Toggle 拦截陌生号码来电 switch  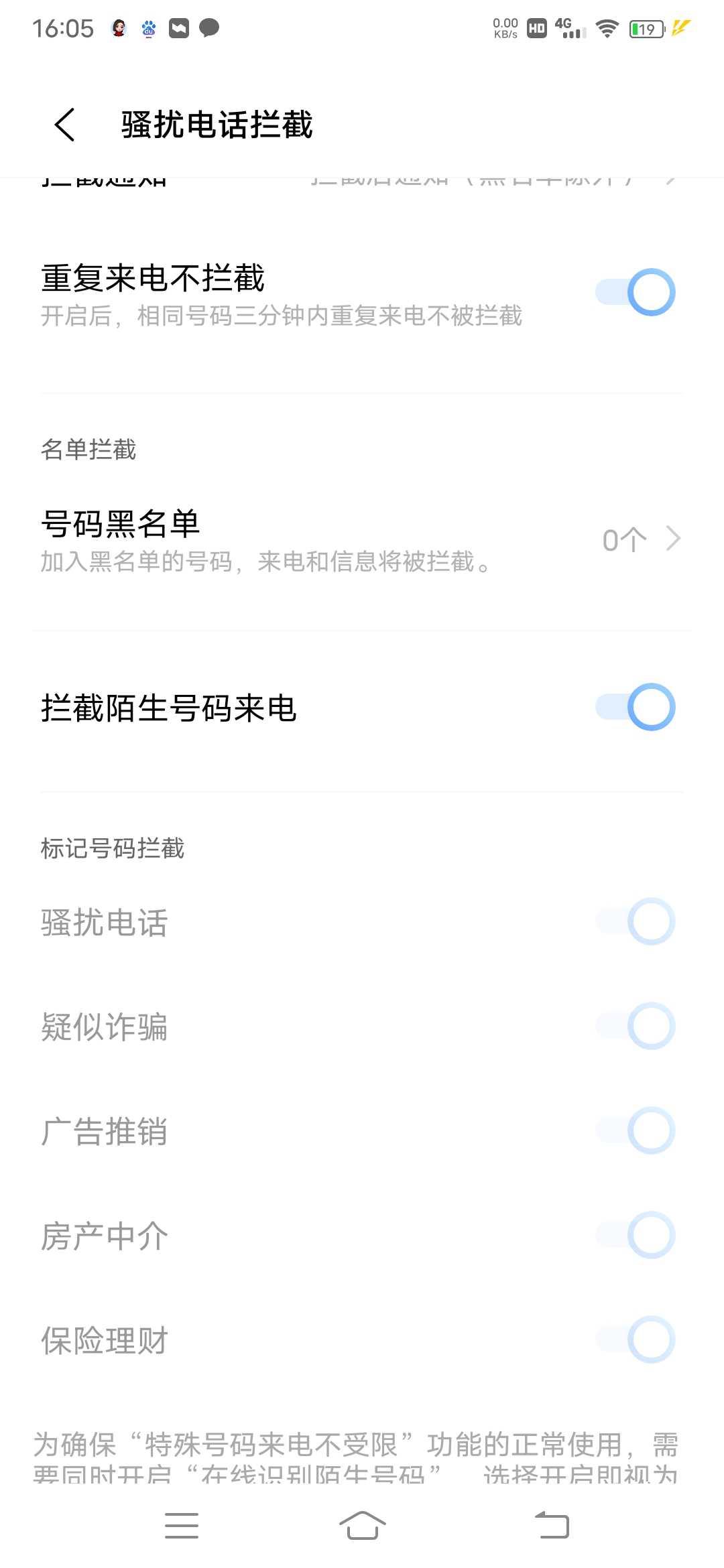pos(636,707)
